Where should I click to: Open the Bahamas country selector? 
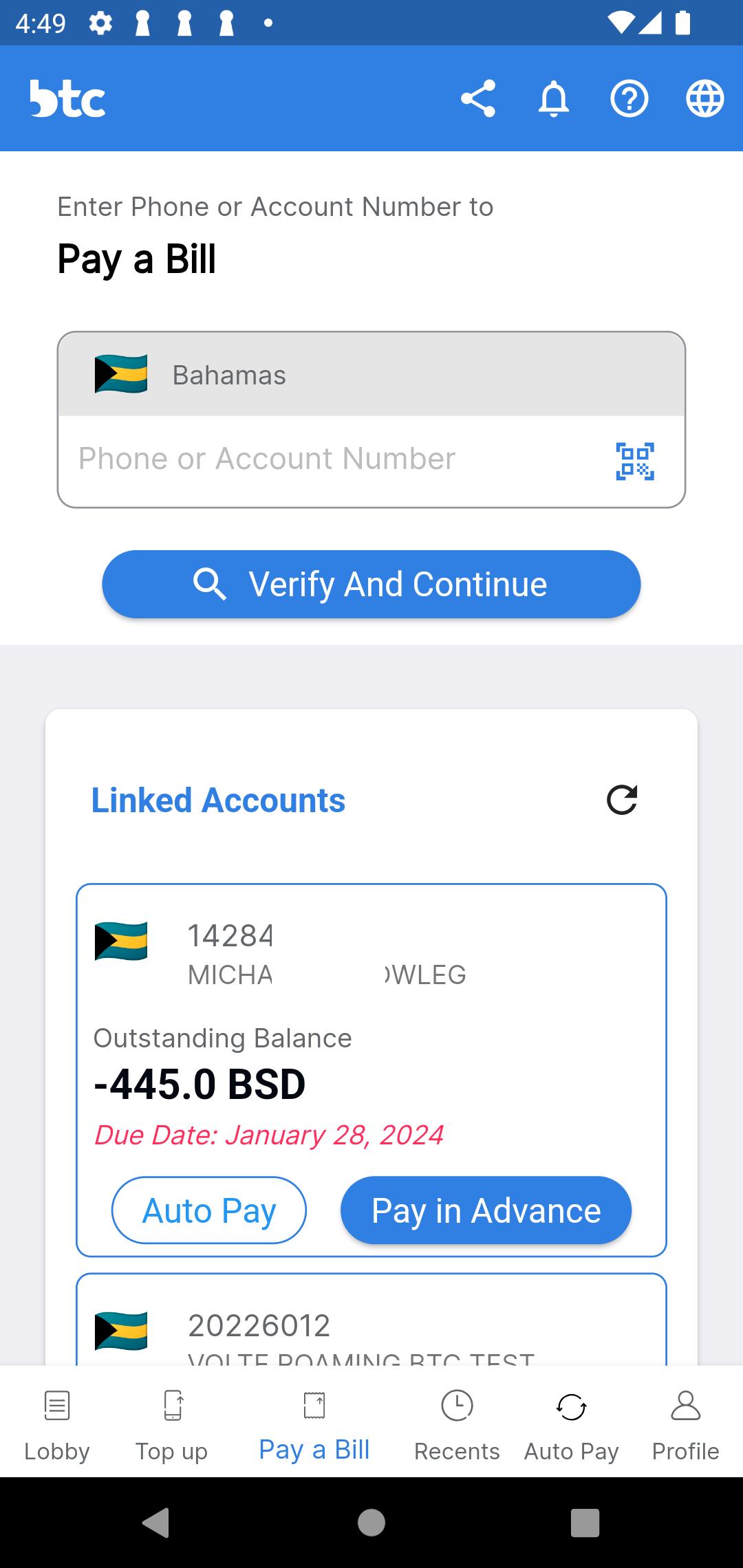pyautogui.click(x=371, y=375)
